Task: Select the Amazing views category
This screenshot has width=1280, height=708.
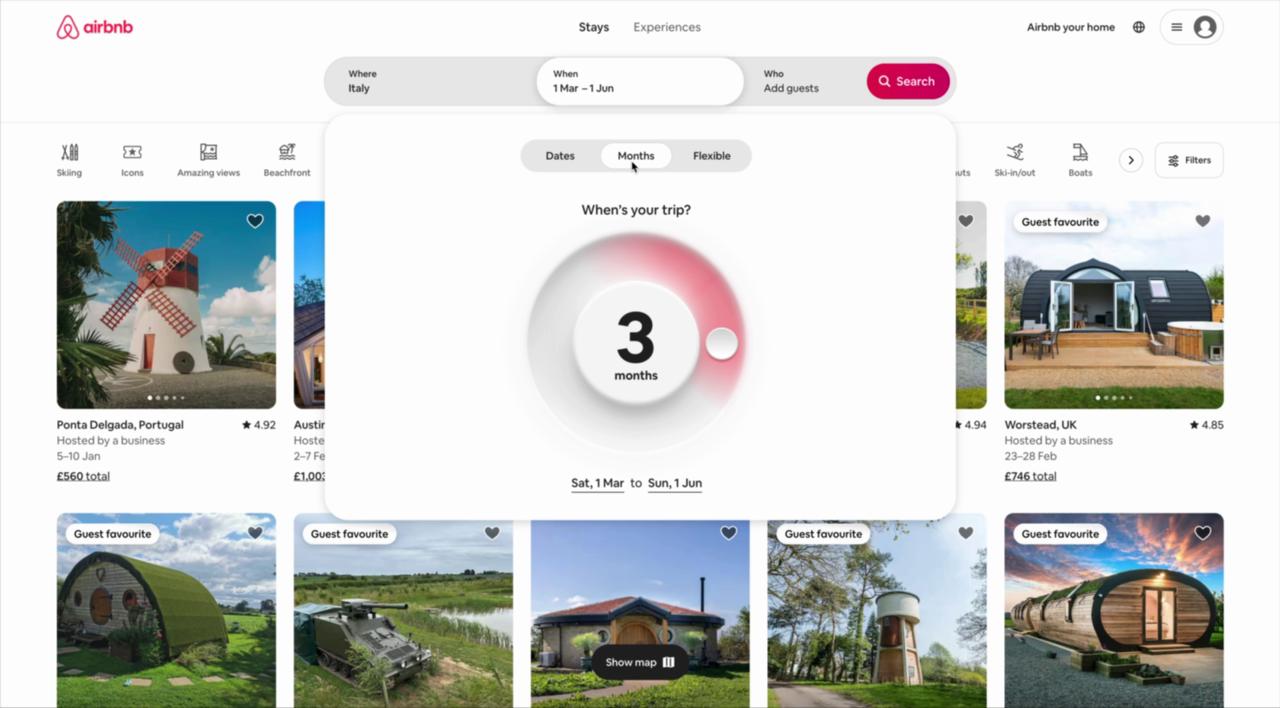Action: 208,159
